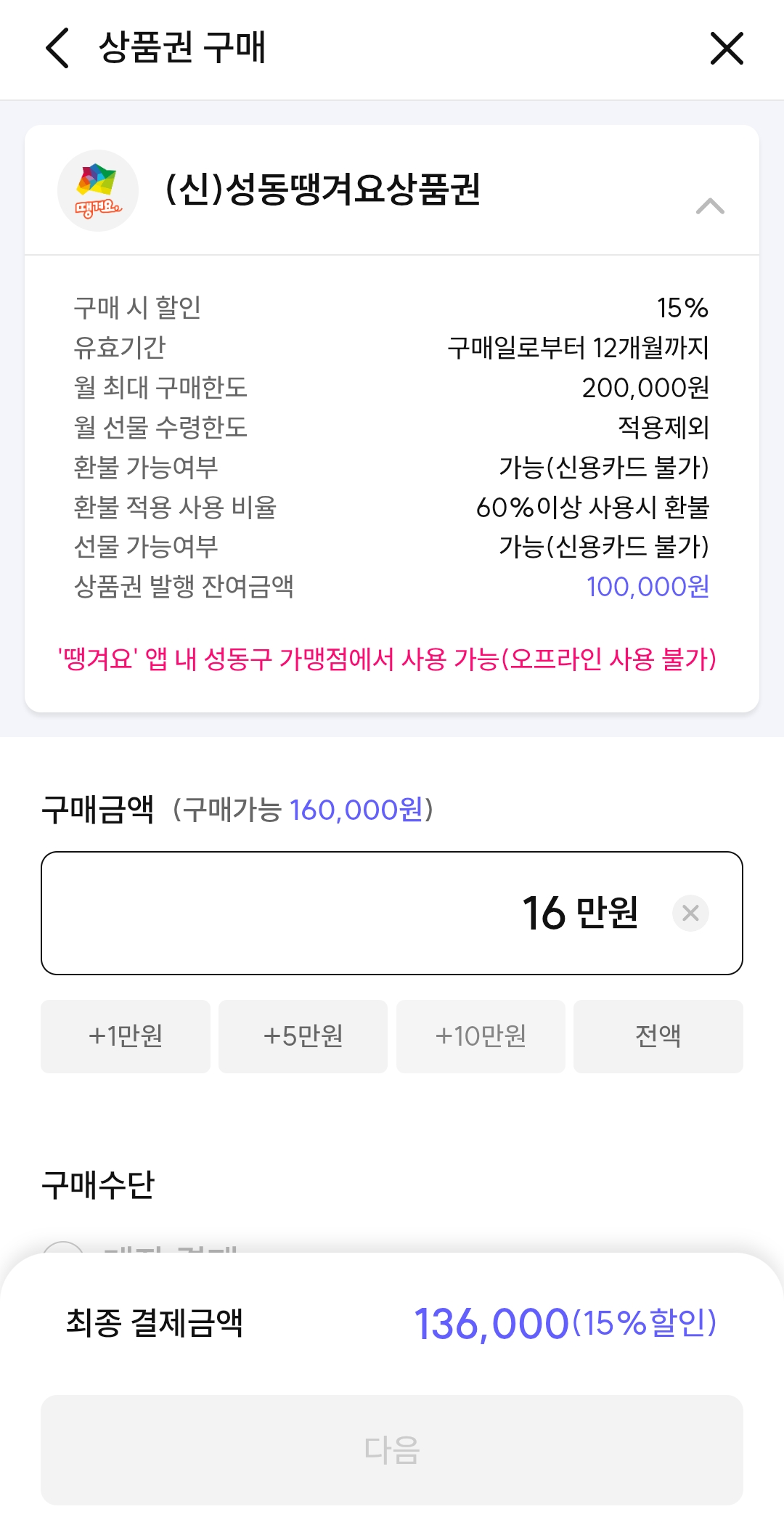Screen dimensions: 784x1525
Task: Clear the entered amount with the X icon
Action: (690, 914)
